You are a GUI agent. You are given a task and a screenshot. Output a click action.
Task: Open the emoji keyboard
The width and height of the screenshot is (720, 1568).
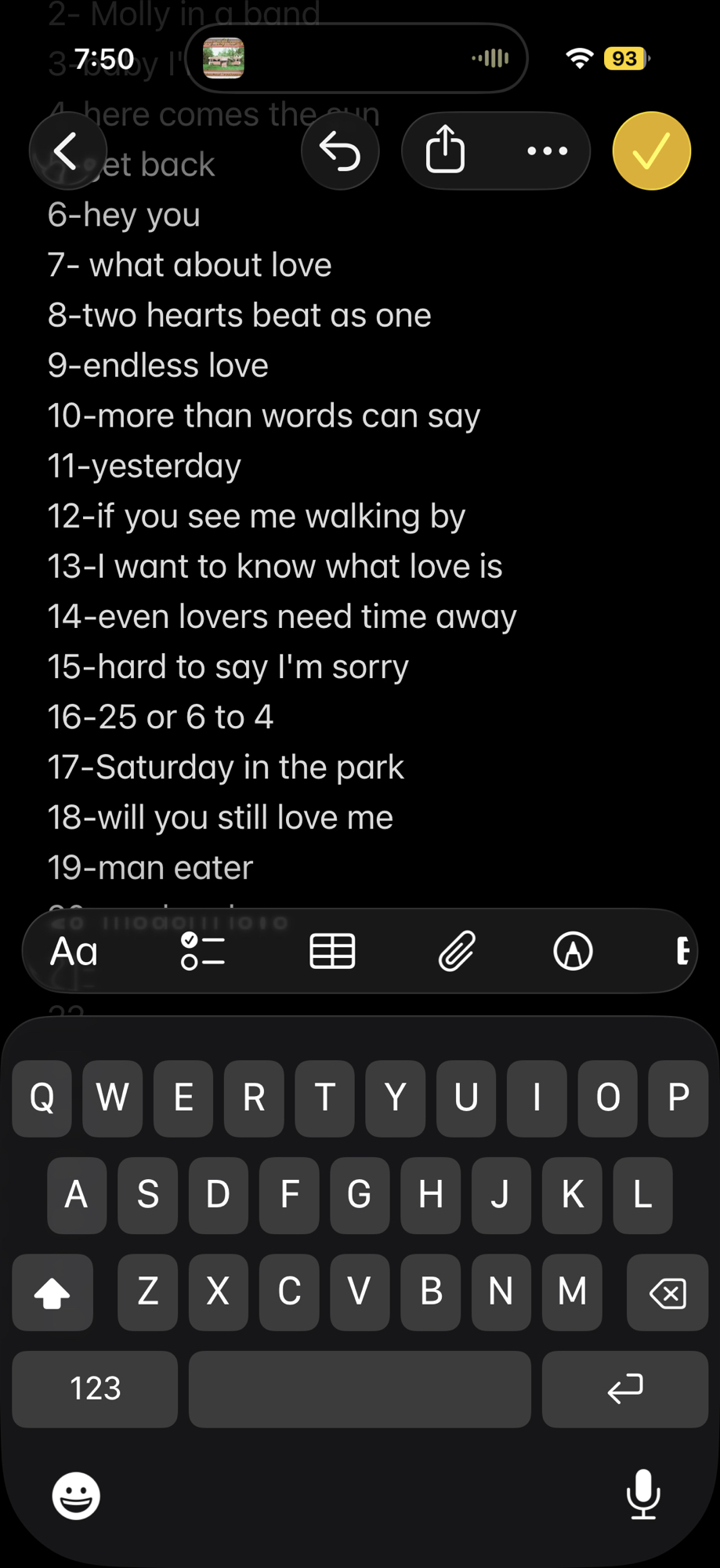coord(76,1496)
